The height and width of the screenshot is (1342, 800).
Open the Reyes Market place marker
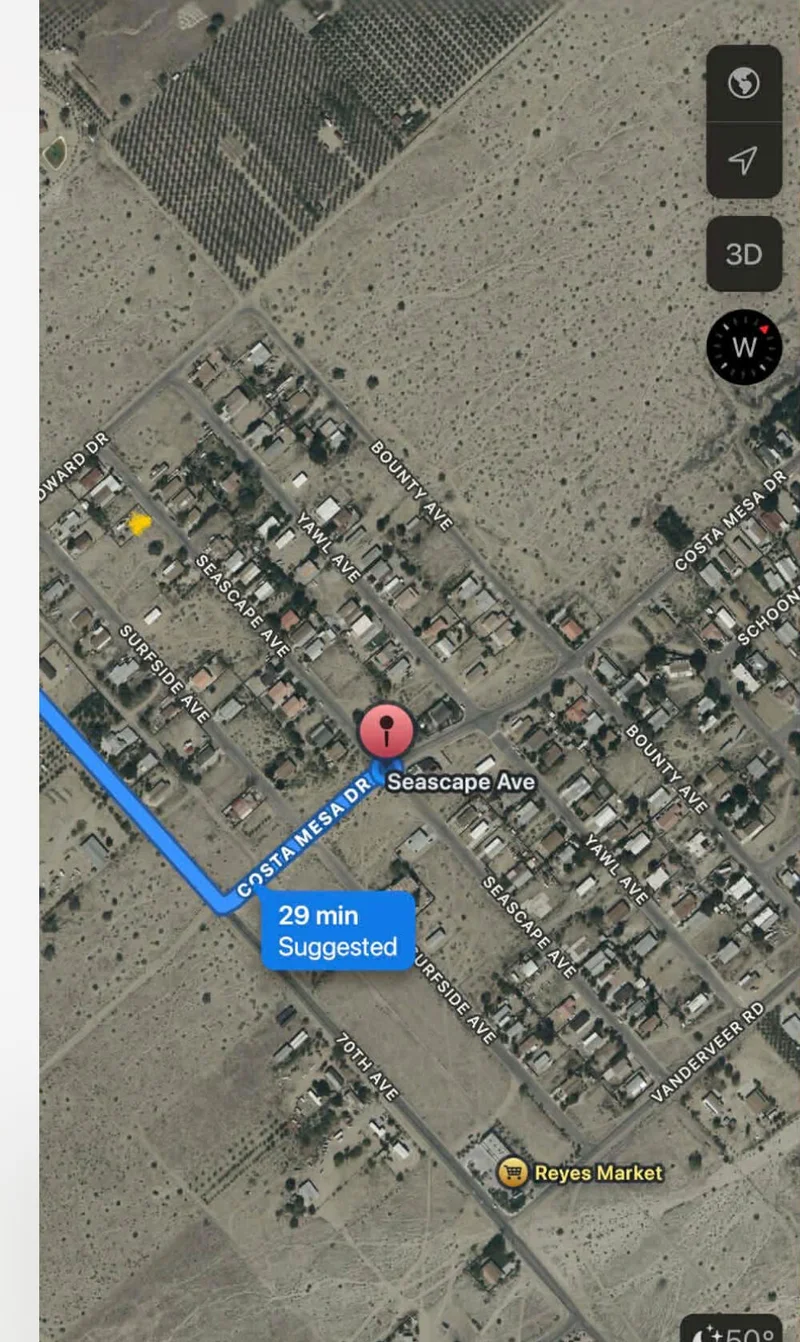(x=513, y=1172)
